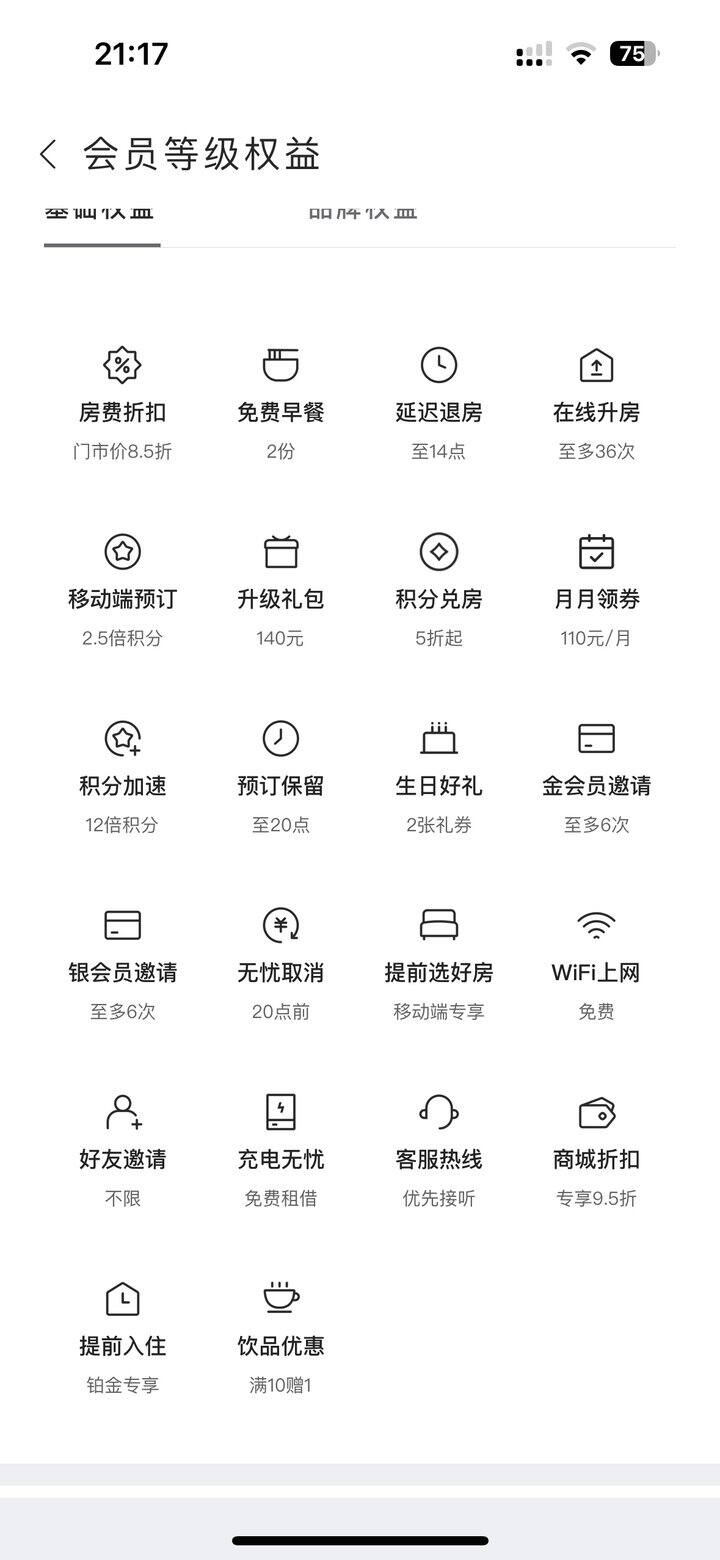
Task: Switch to the 品牌权益 tab
Action: click(363, 211)
